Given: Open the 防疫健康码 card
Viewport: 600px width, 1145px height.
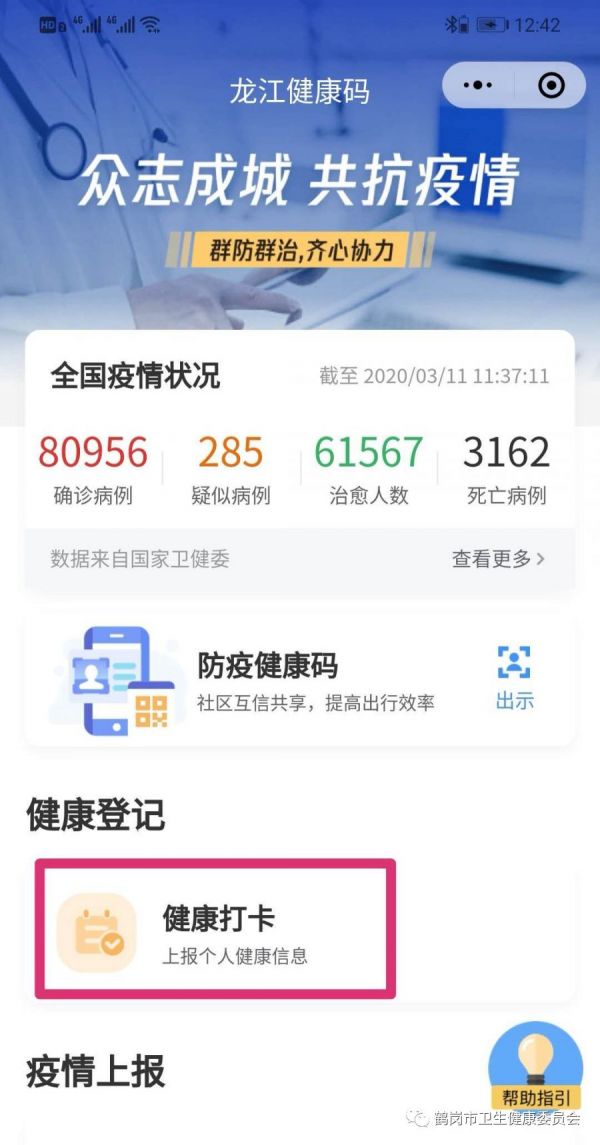Looking at the screenshot, I should [x=267, y=679].
